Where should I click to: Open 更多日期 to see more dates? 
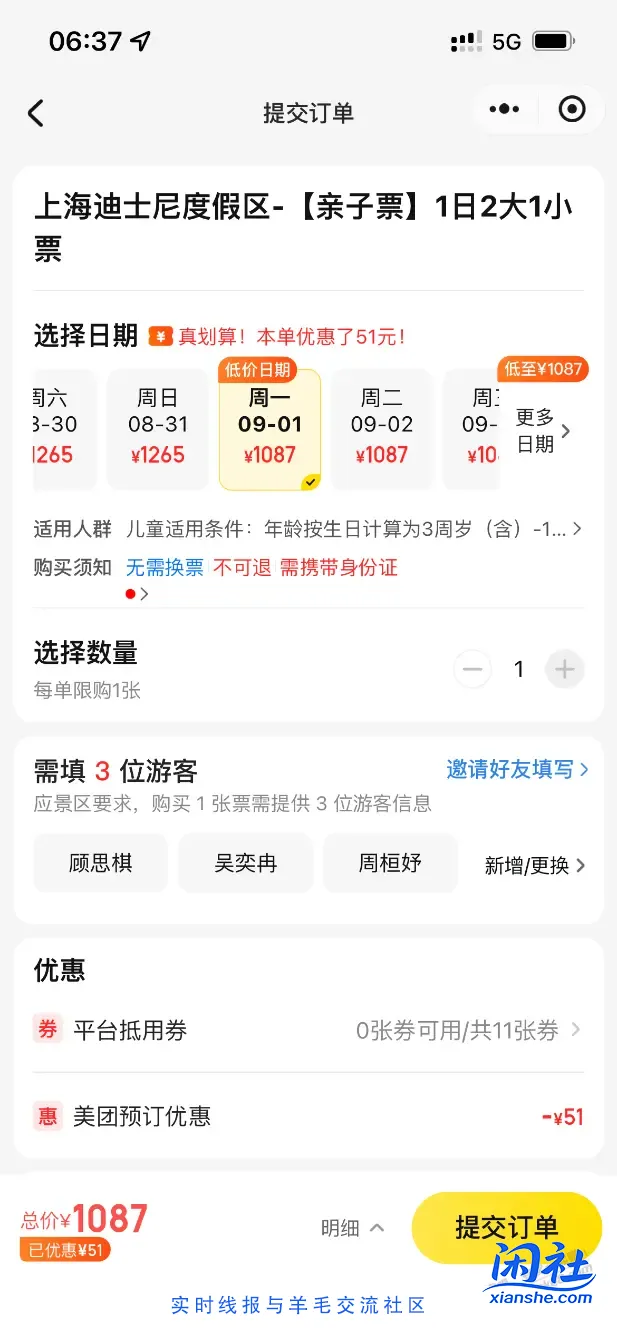click(x=544, y=431)
